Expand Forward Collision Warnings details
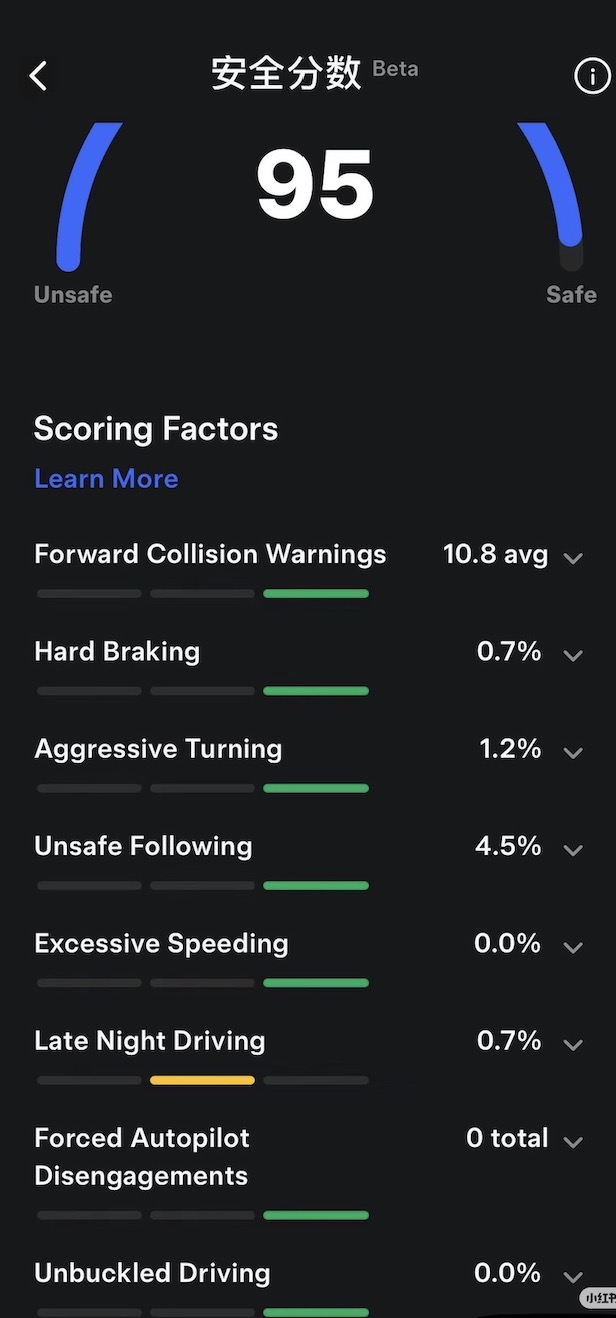This screenshot has height=1318, width=616. pos(573,558)
